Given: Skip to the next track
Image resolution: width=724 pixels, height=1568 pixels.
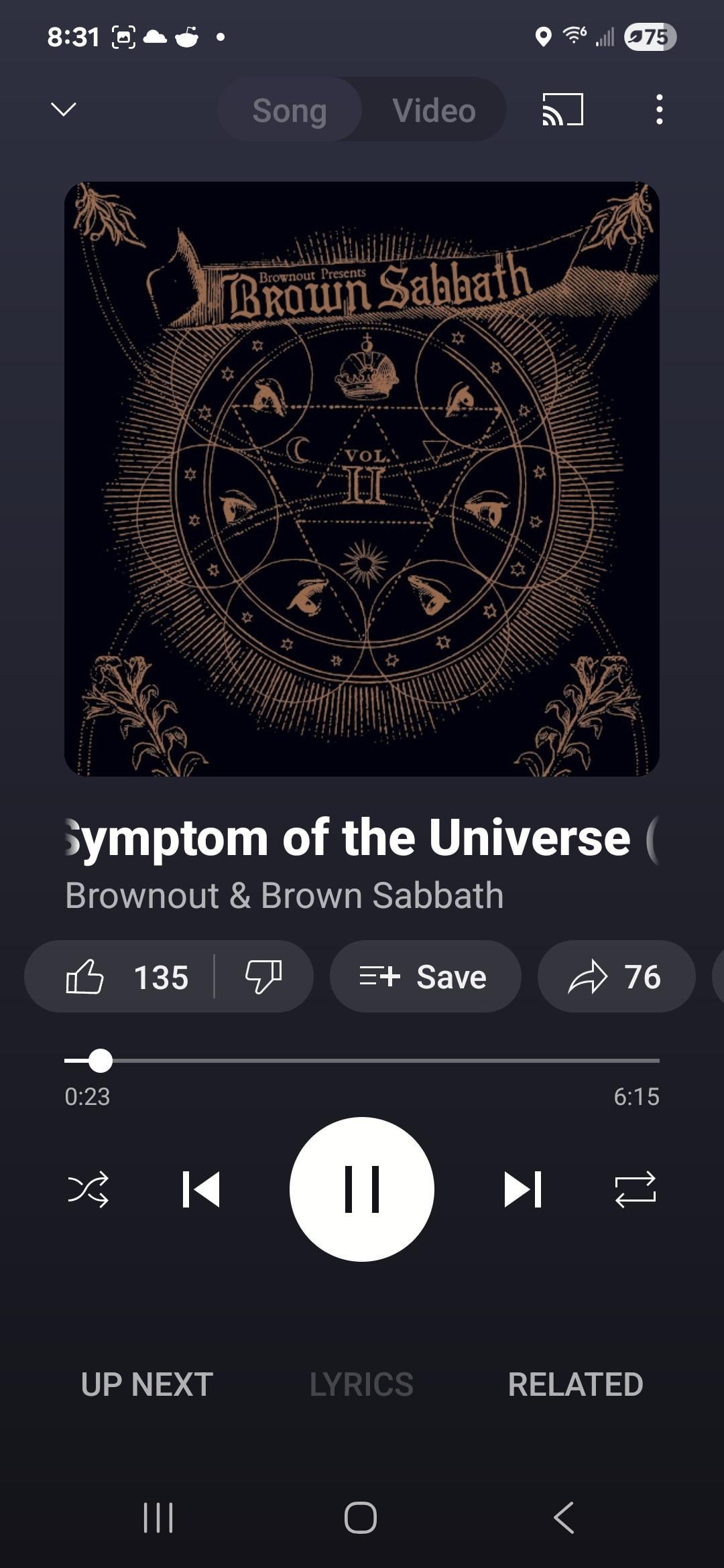Looking at the screenshot, I should coord(523,1189).
